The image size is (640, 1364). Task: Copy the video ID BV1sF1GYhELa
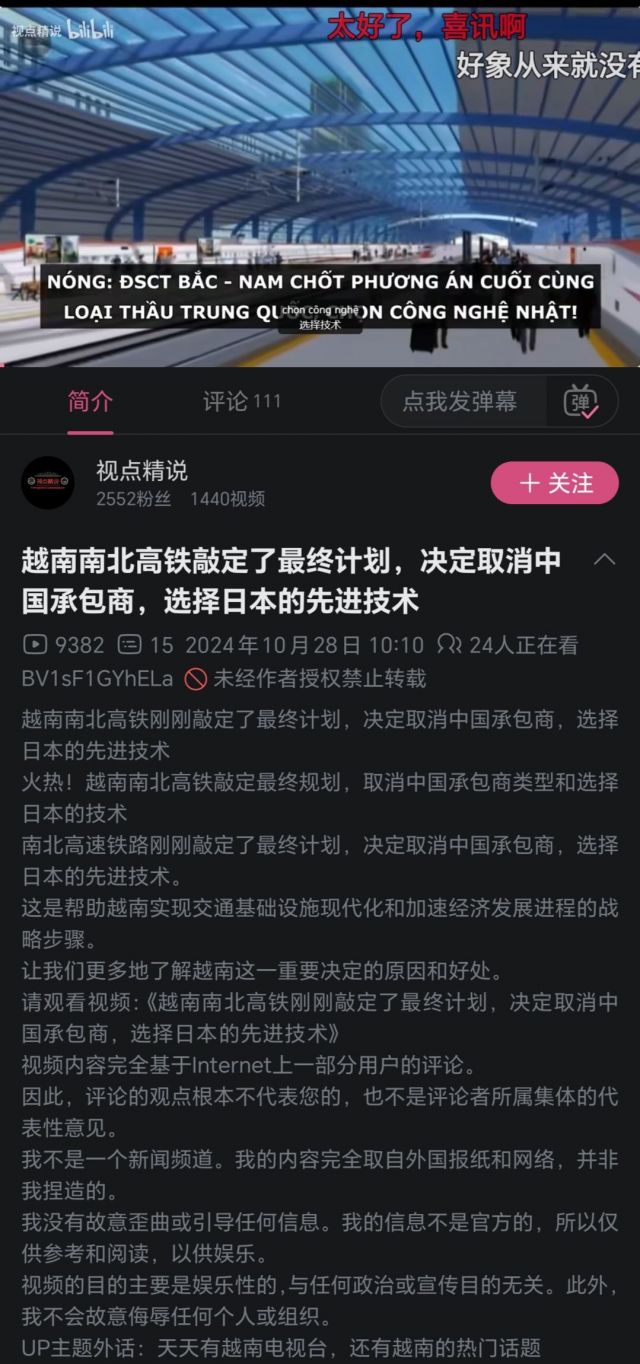point(97,678)
